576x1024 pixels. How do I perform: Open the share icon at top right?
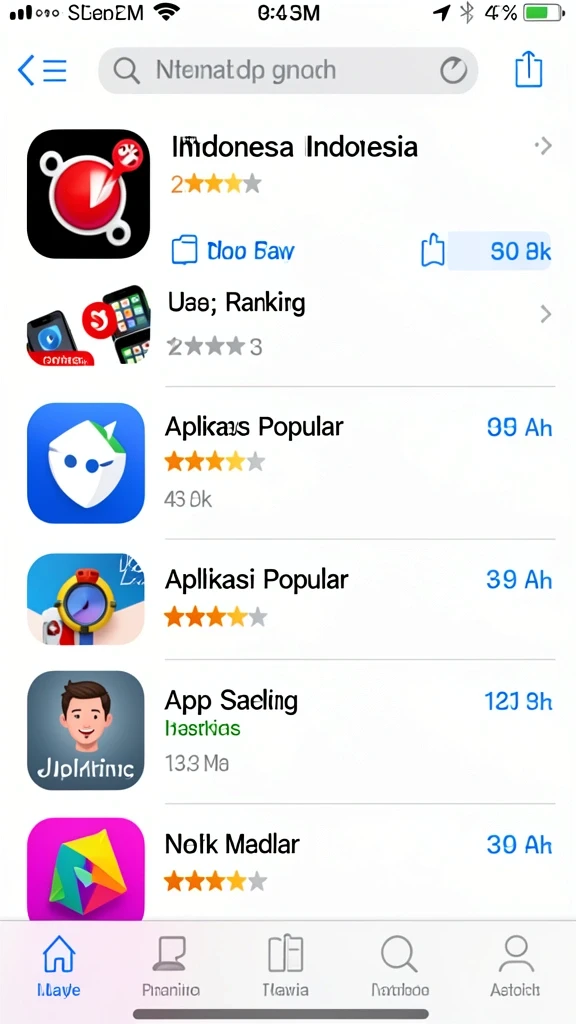pyautogui.click(x=528, y=70)
